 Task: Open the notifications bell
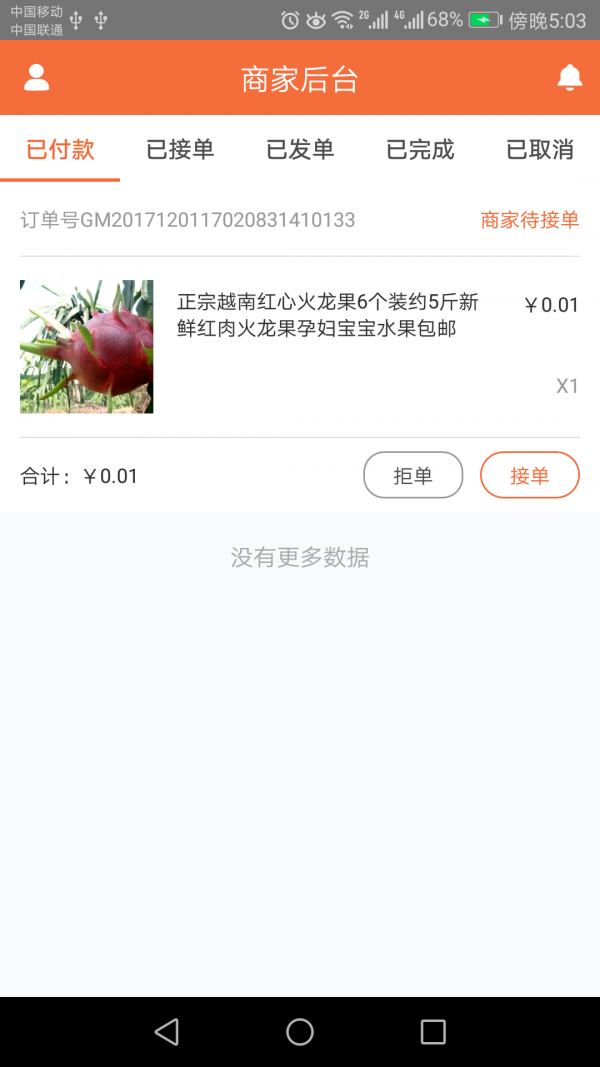(569, 78)
